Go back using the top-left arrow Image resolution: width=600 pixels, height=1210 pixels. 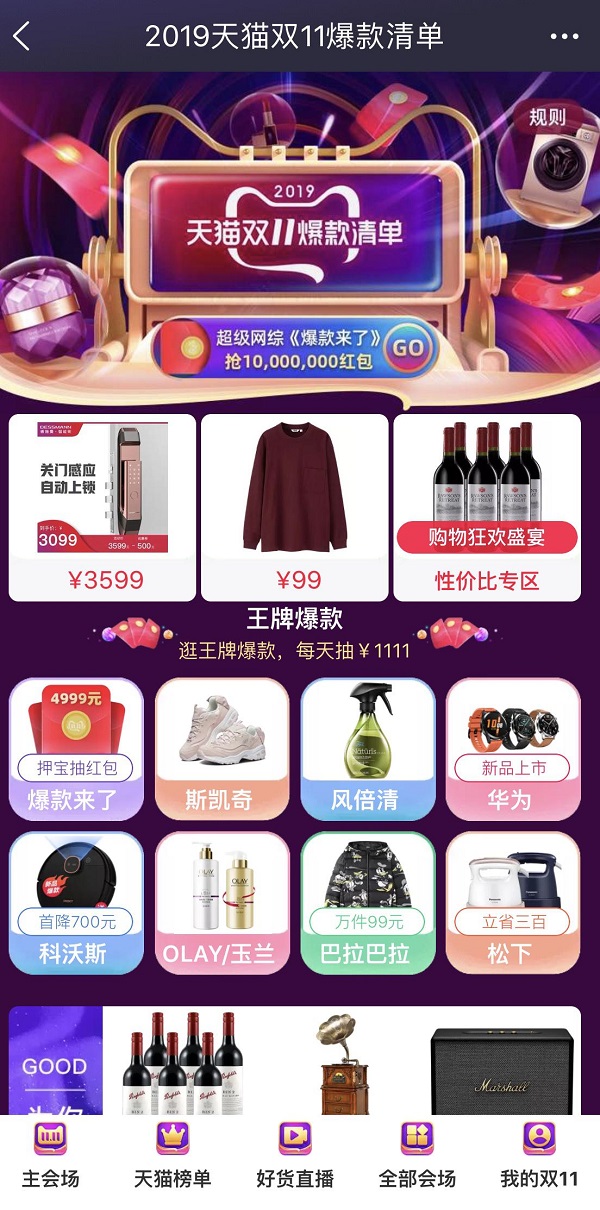point(22,37)
